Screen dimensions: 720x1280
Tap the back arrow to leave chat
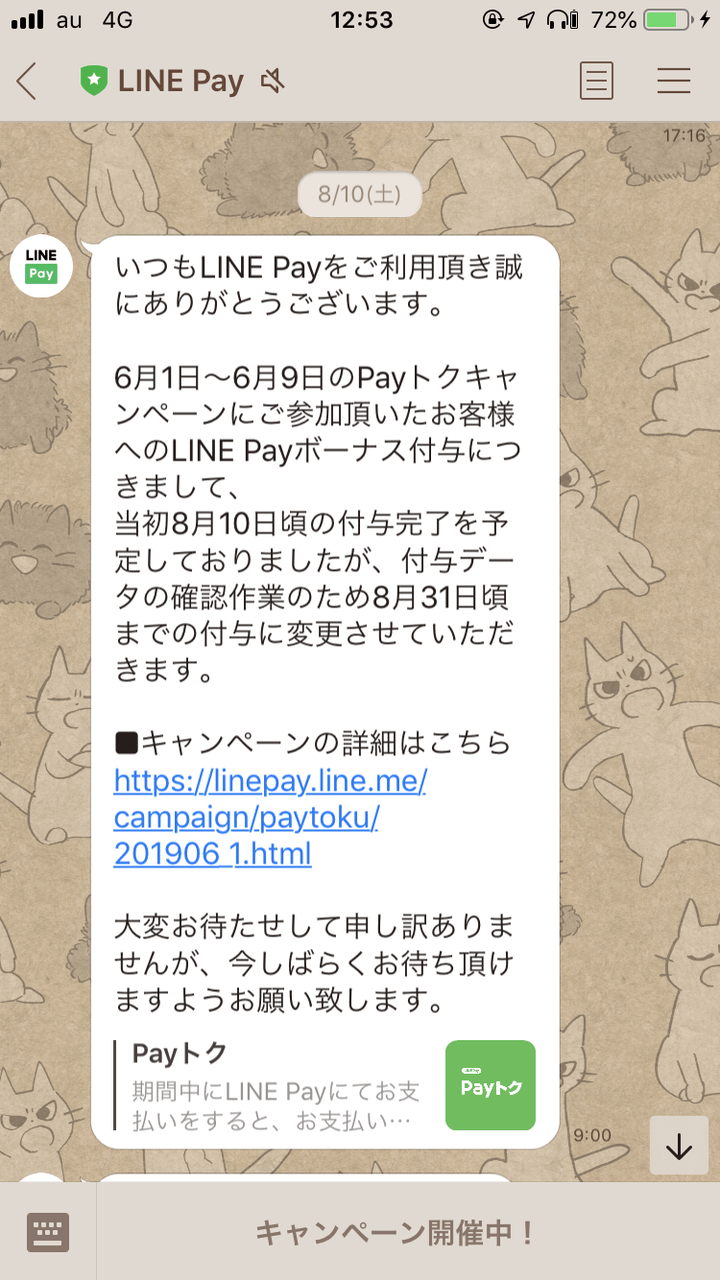point(24,81)
